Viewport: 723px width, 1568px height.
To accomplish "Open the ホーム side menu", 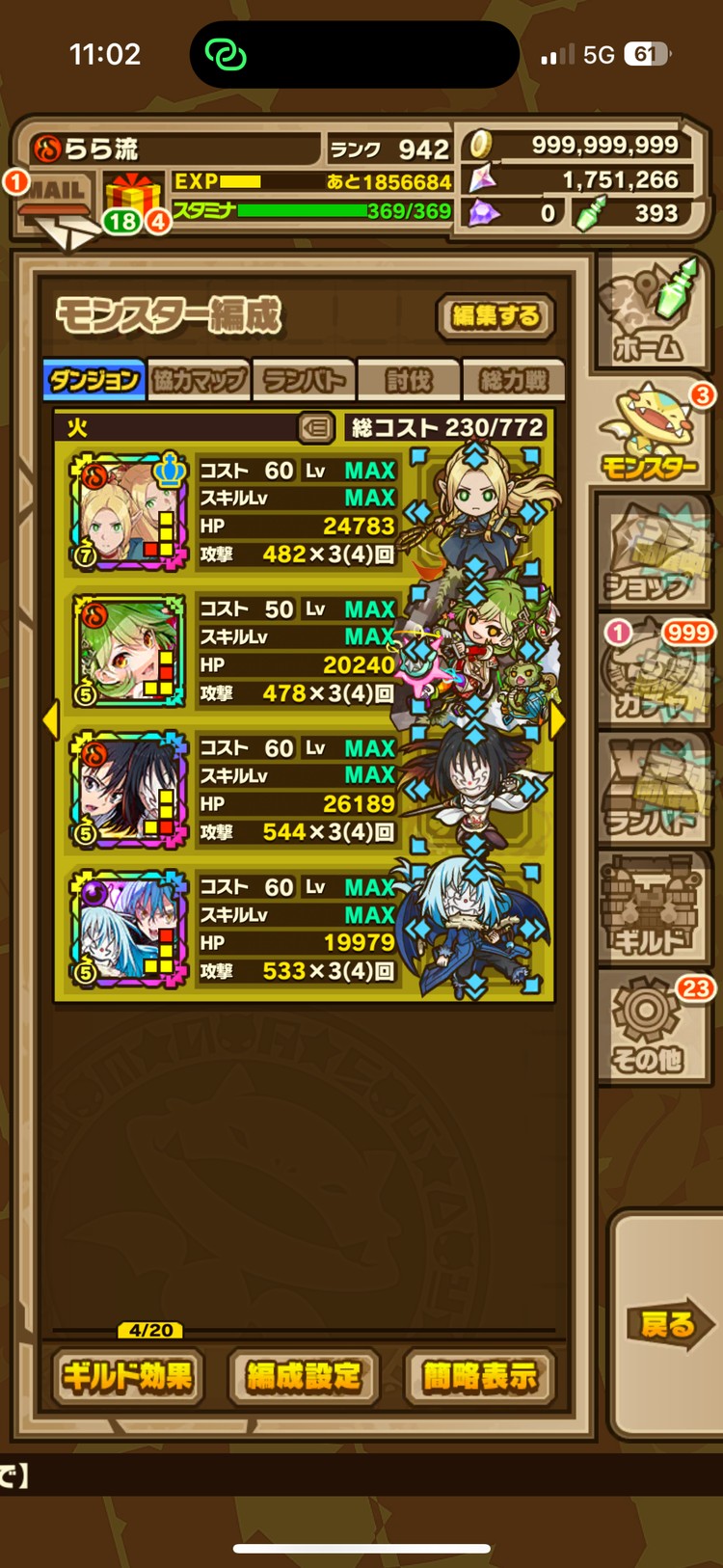I will pyautogui.click(x=652, y=313).
